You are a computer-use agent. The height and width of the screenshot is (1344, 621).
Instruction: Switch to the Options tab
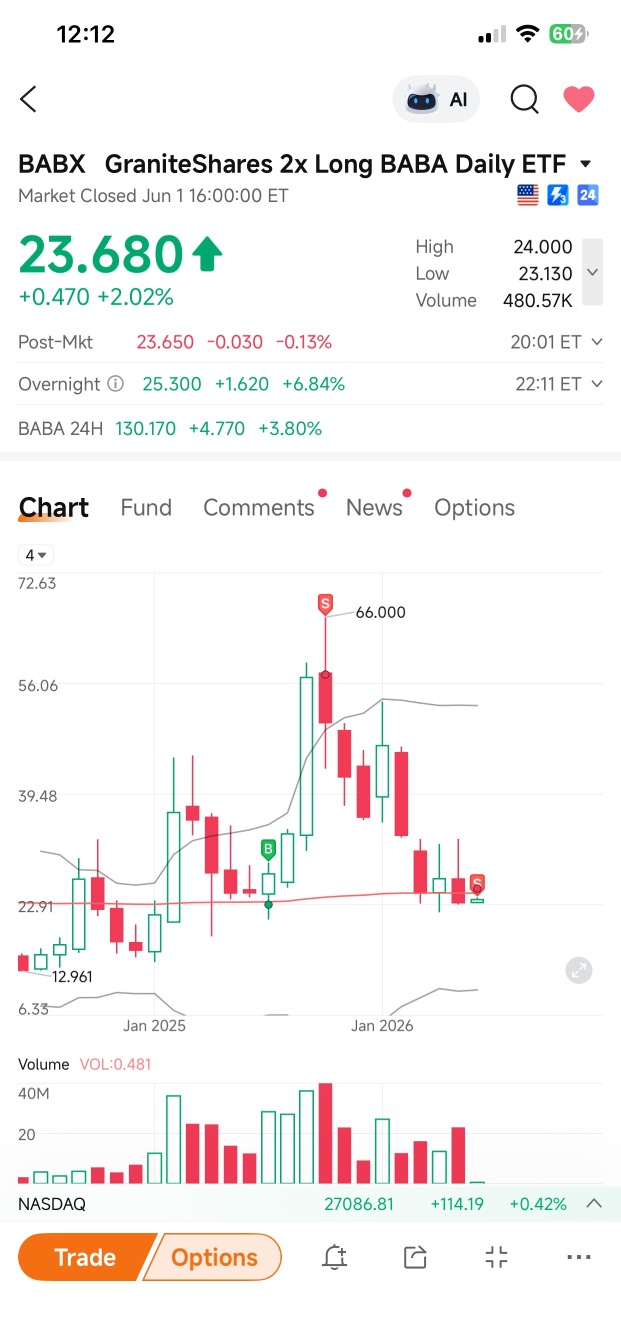pyautogui.click(x=474, y=508)
